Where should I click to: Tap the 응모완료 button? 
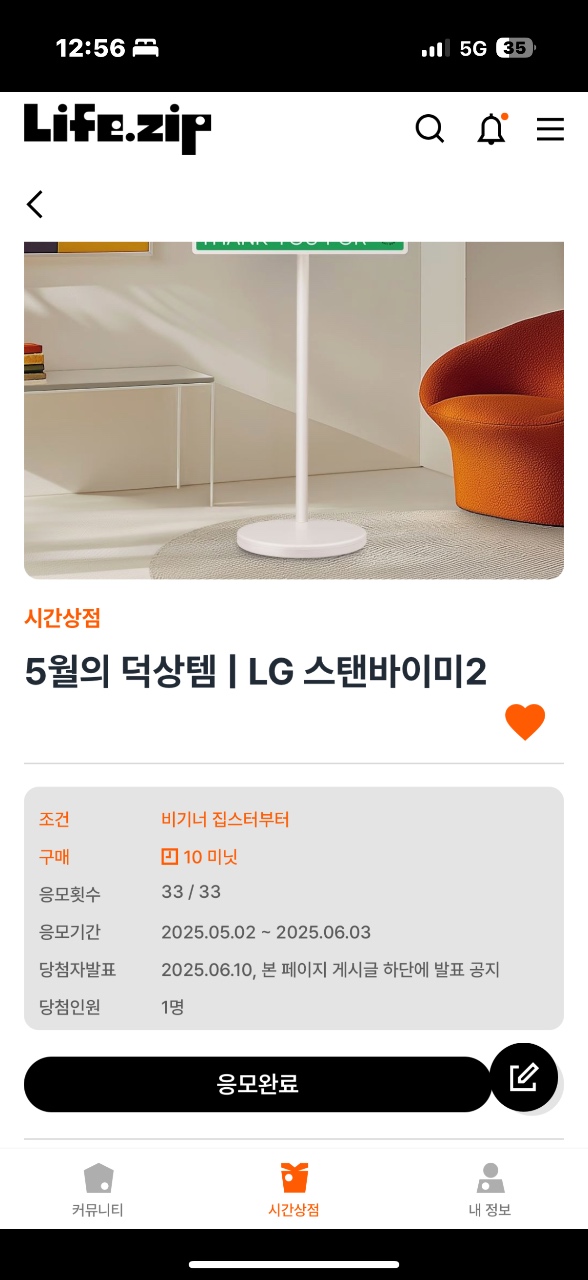click(258, 1084)
